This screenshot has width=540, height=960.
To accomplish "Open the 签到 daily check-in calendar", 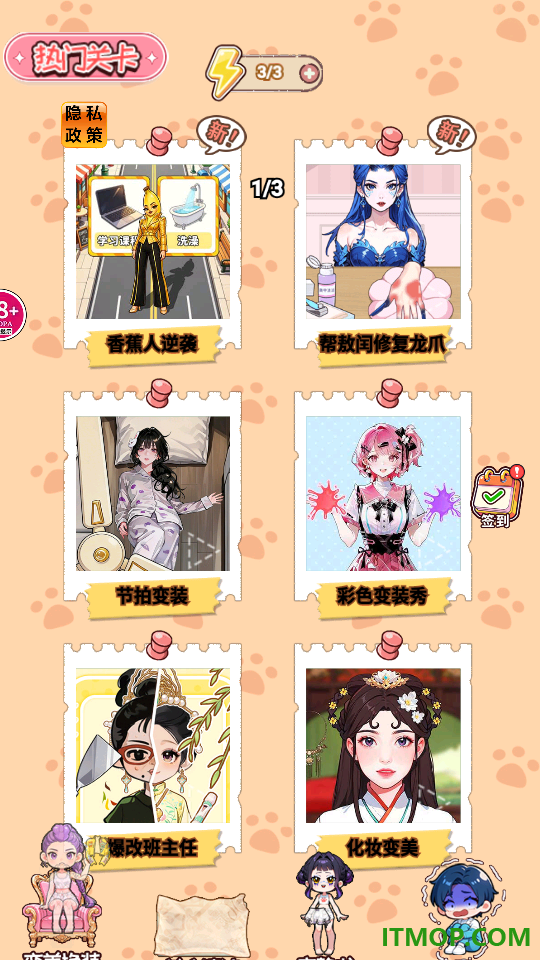I will coord(498,497).
